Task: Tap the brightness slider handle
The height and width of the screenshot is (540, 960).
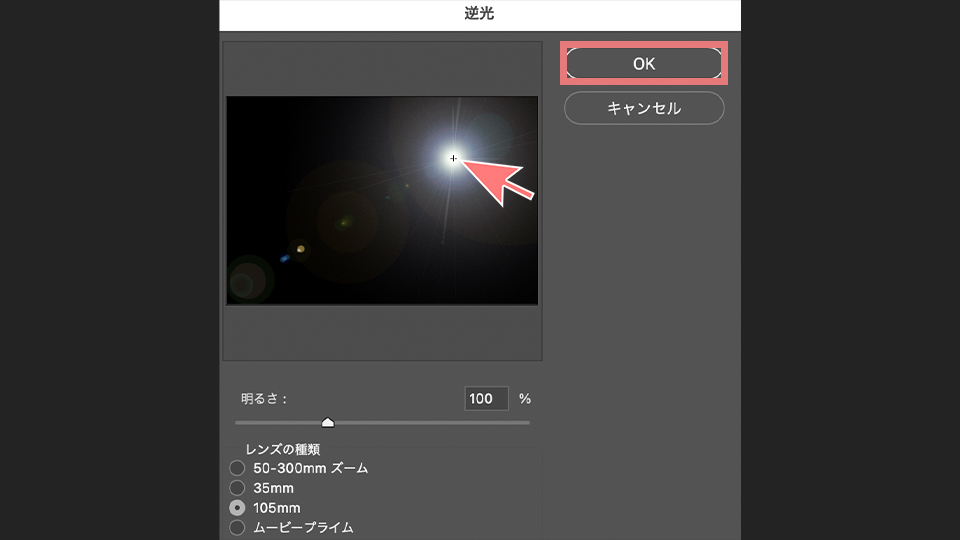Action: [327, 422]
